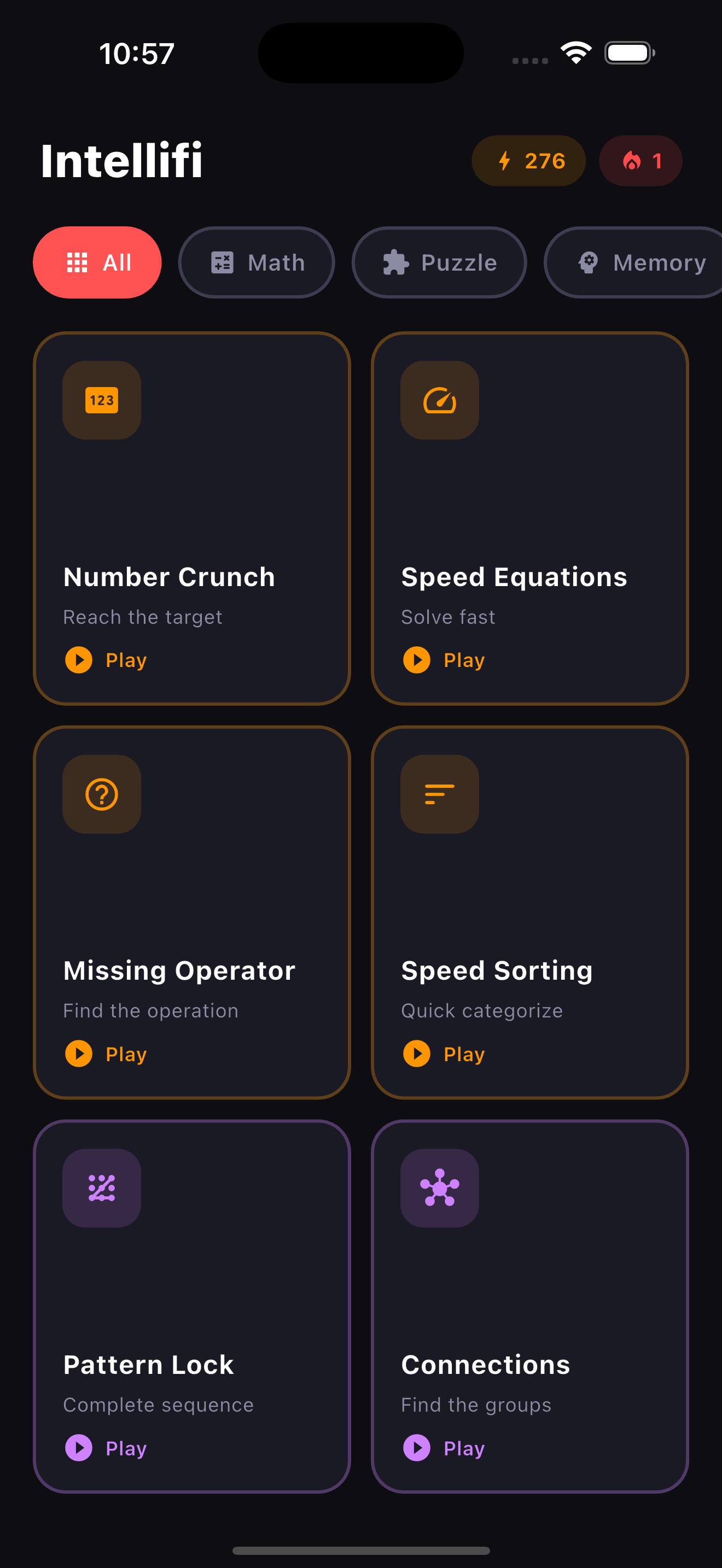Open the Math games filter
722x1568 pixels.
pos(257,262)
